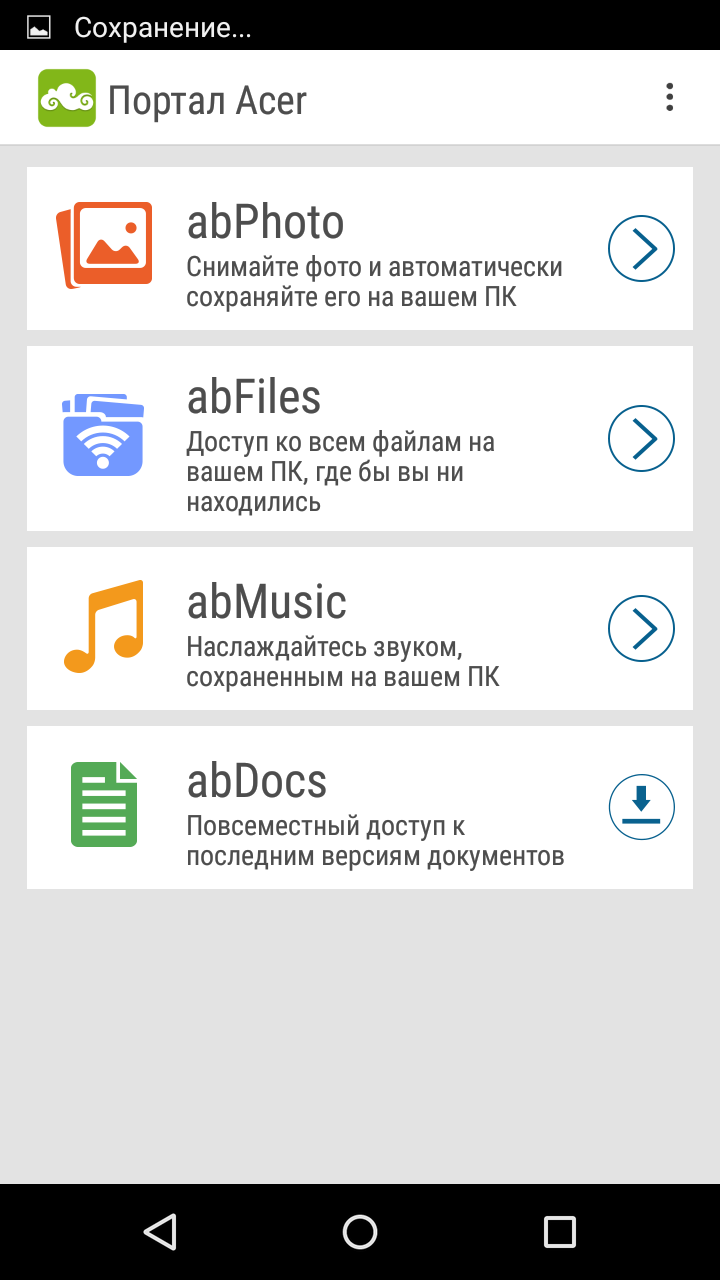Open the abMusic card
The height and width of the screenshot is (1280, 720).
[x=359, y=628]
